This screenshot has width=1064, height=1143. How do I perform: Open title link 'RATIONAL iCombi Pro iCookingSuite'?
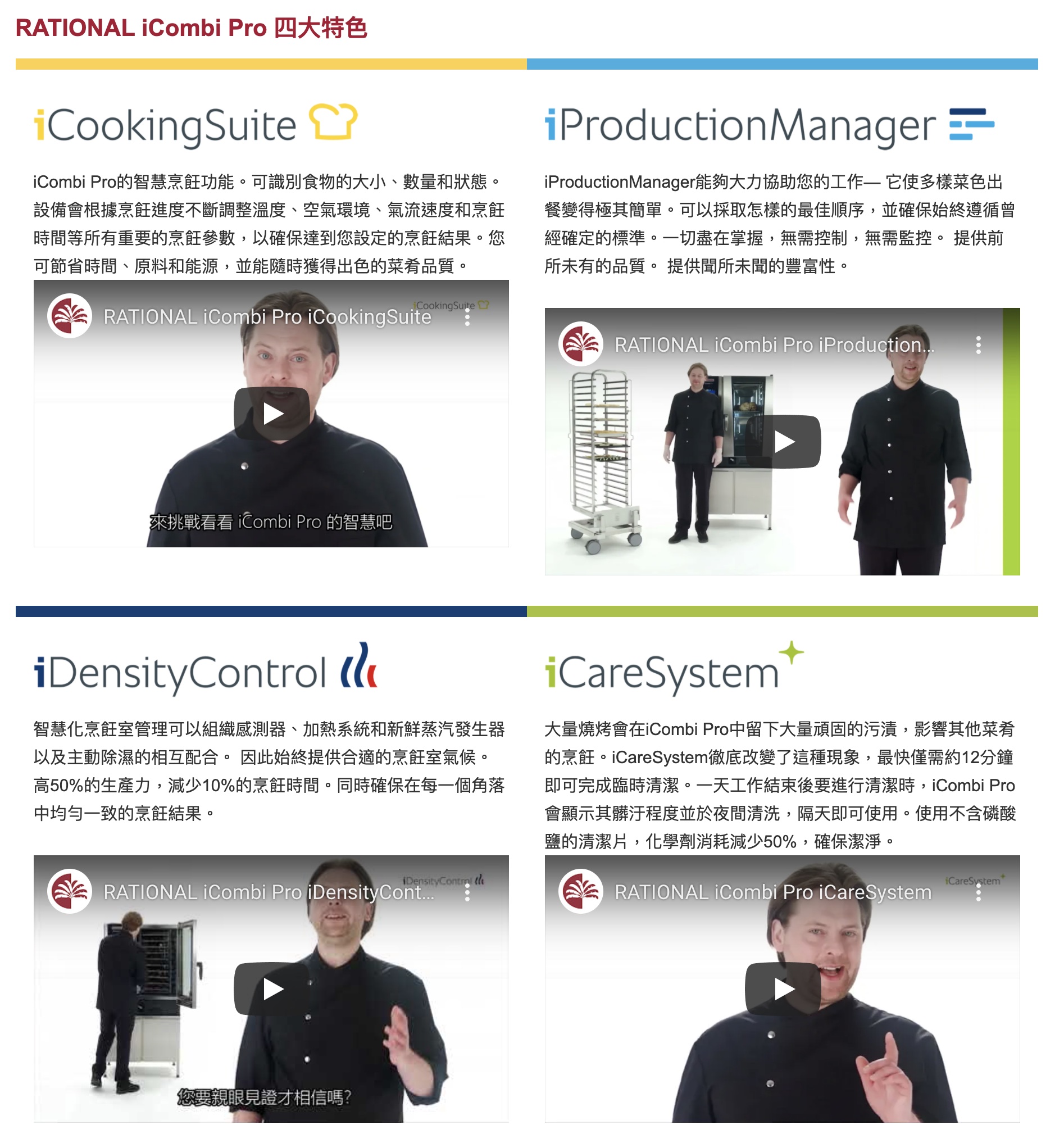pyautogui.click(x=267, y=317)
